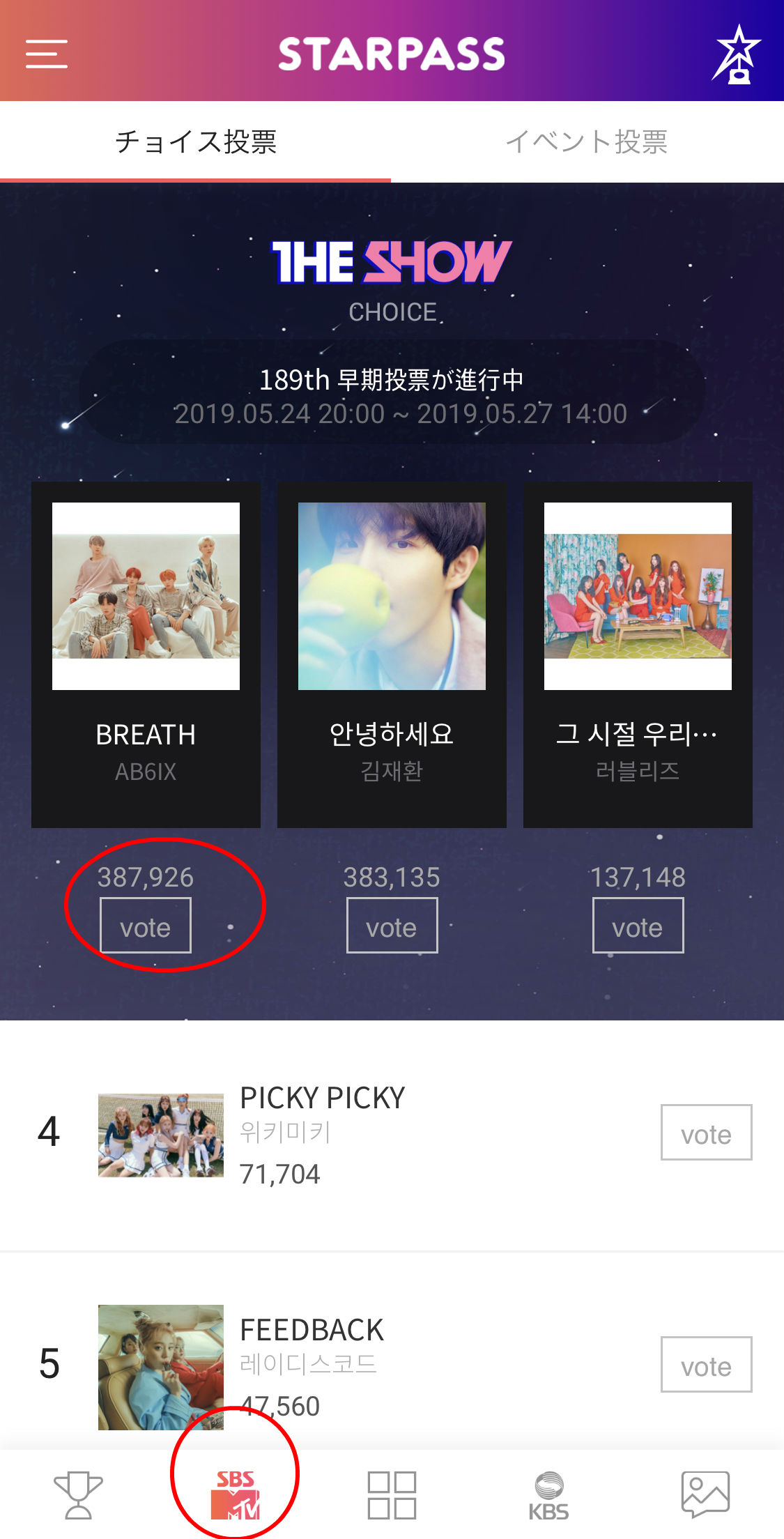Vote for BREATH by AB6IX
The width and height of the screenshot is (784, 1539).
pos(146,926)
